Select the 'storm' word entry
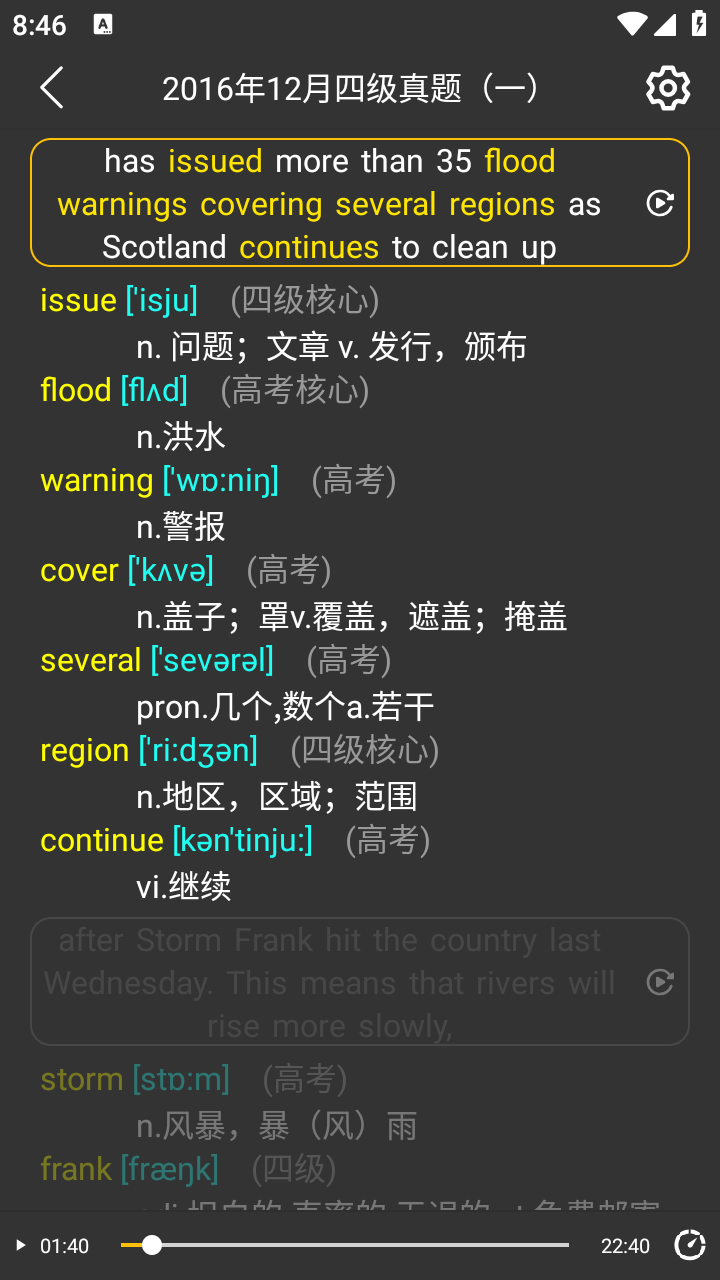 [x=77, y=1079]
